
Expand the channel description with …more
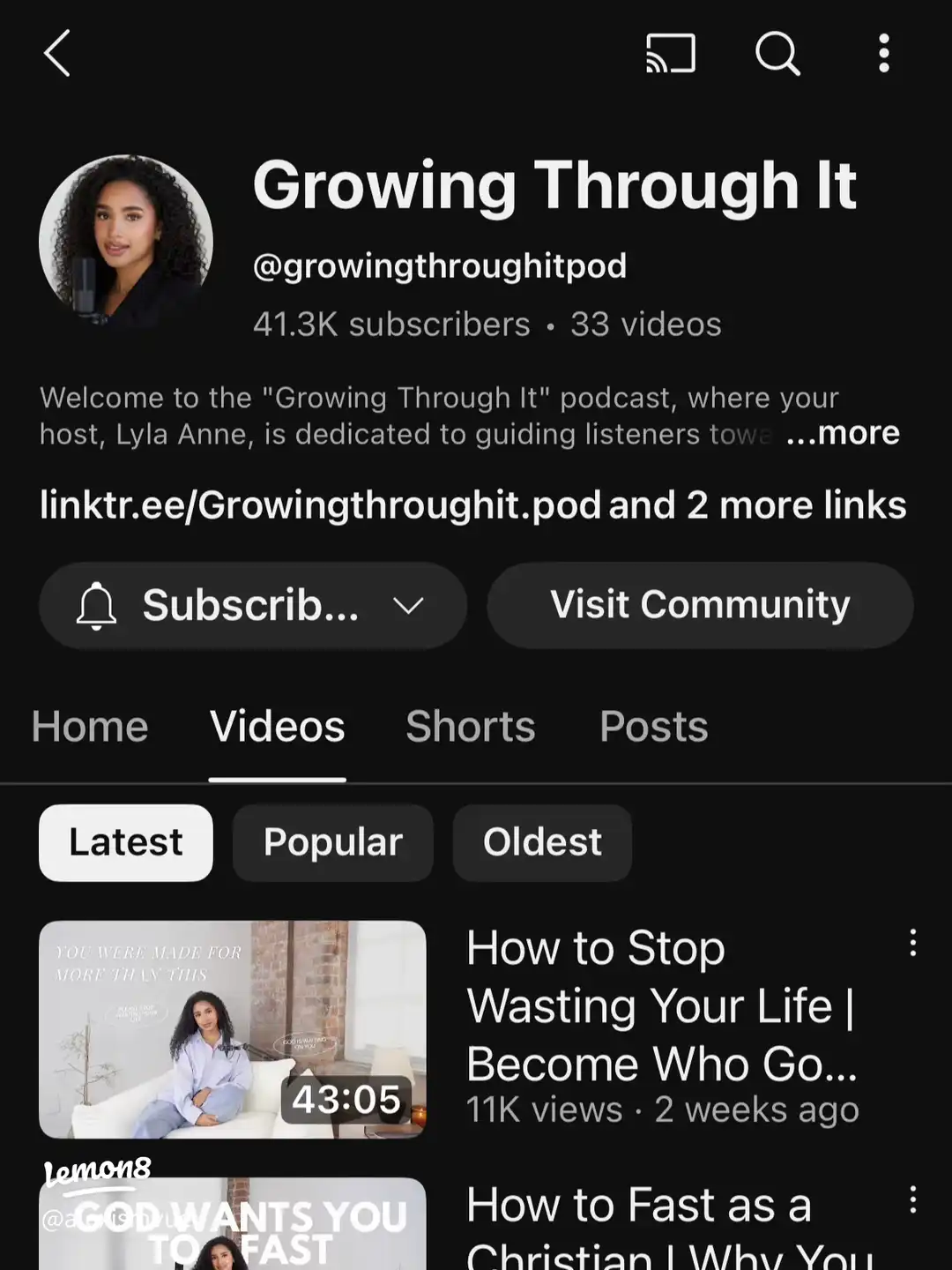[843, 433]
